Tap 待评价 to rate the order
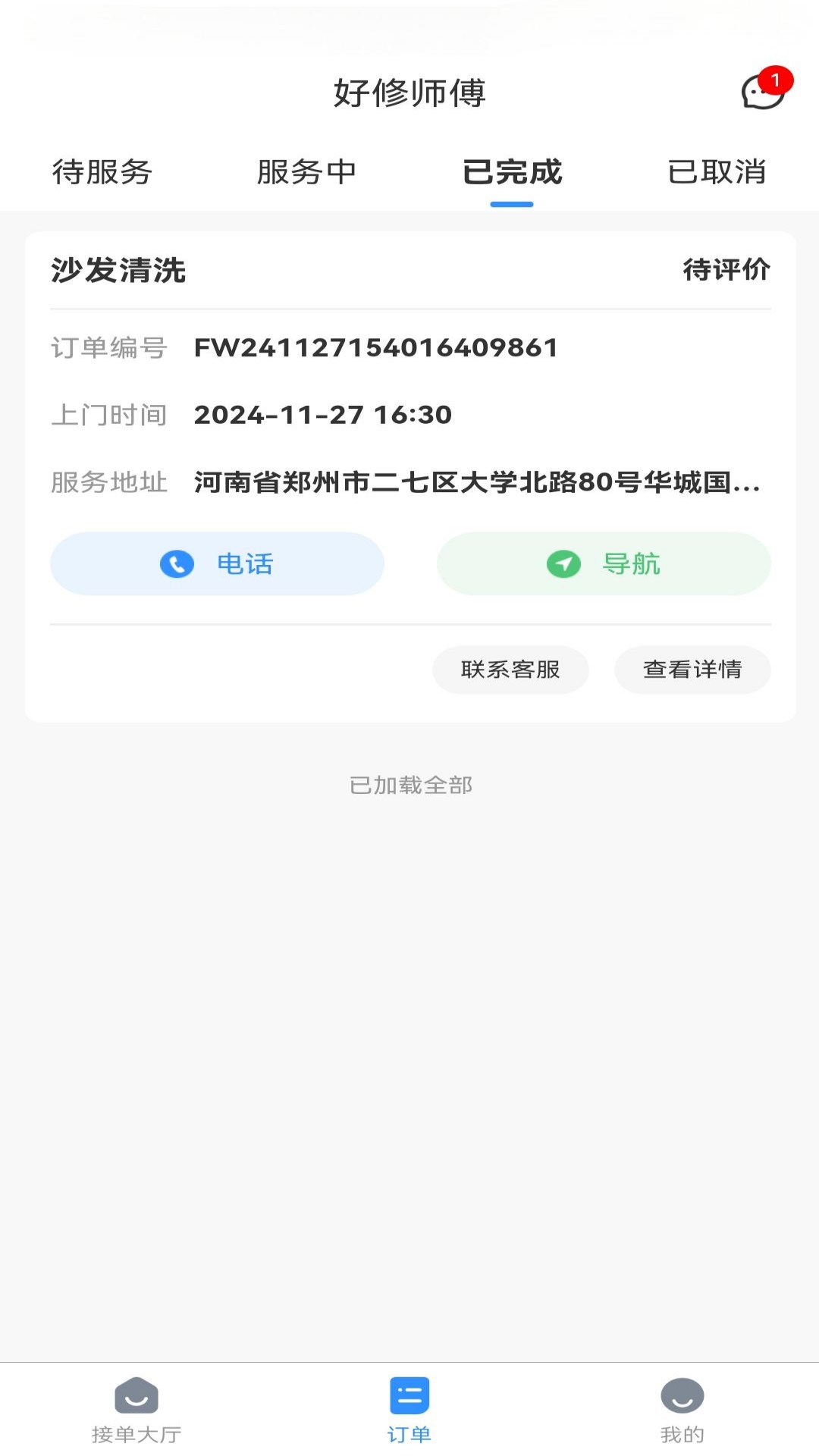Image resolution: width=819 pixels, height=1456 pixels. coord(726,269)
